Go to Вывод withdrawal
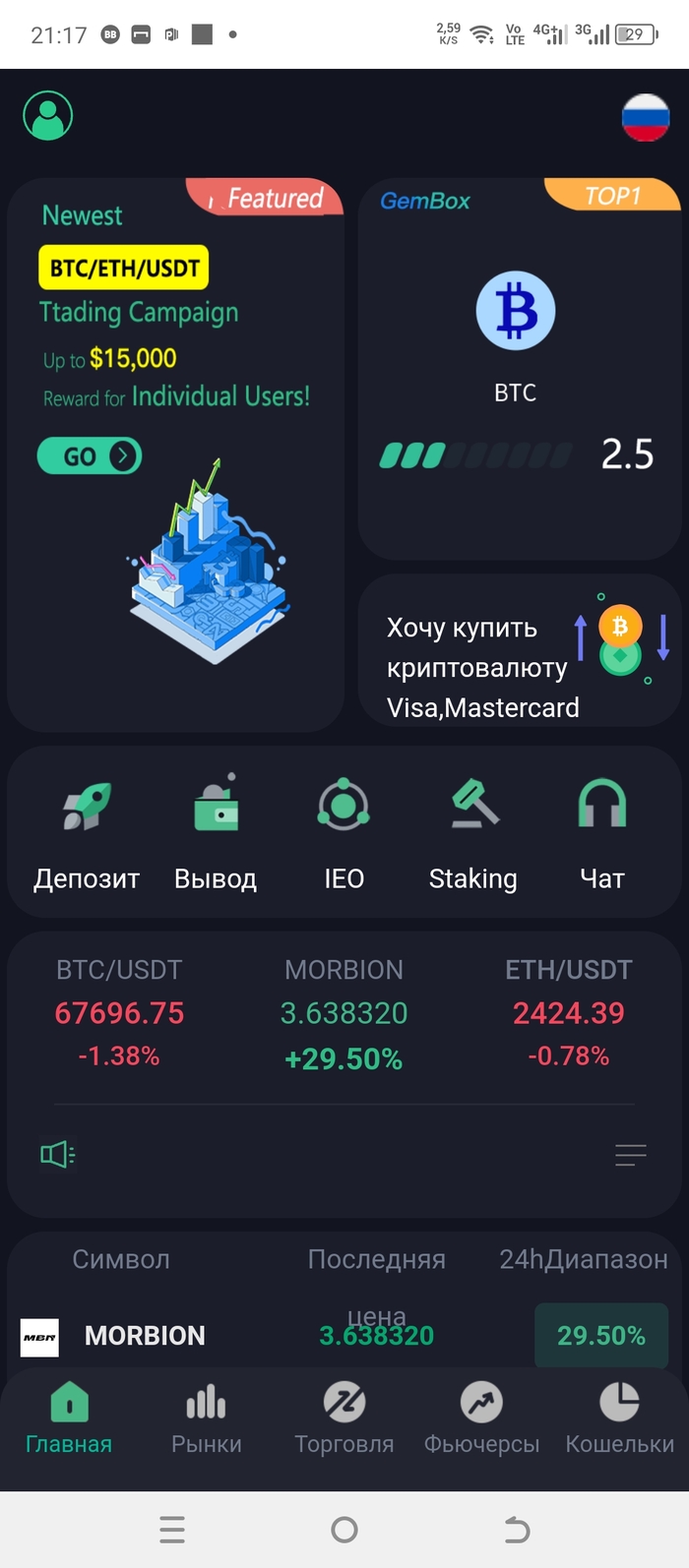The height and width of the screenshot is (1568, 689). pyautogui.click(x=216, y=831)
